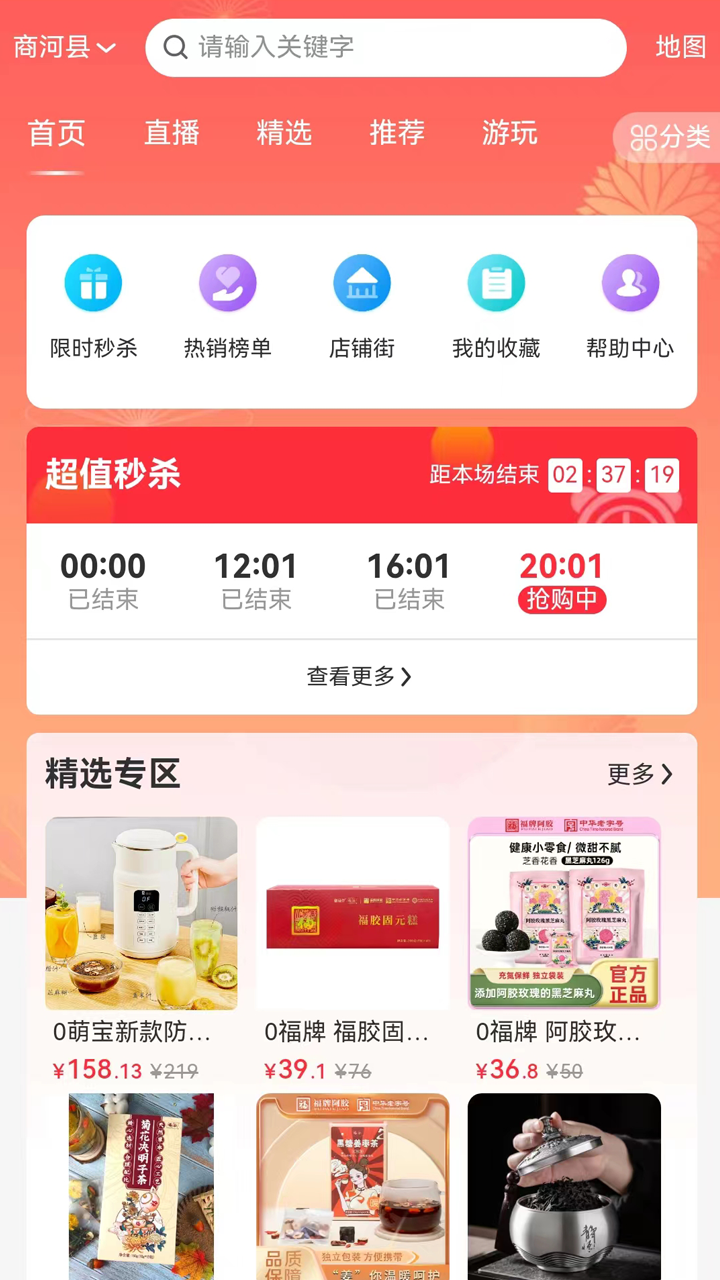This screenshot has height=1280, width=720.
Task: Switch to the 直播 live tab
Action: 171,135
